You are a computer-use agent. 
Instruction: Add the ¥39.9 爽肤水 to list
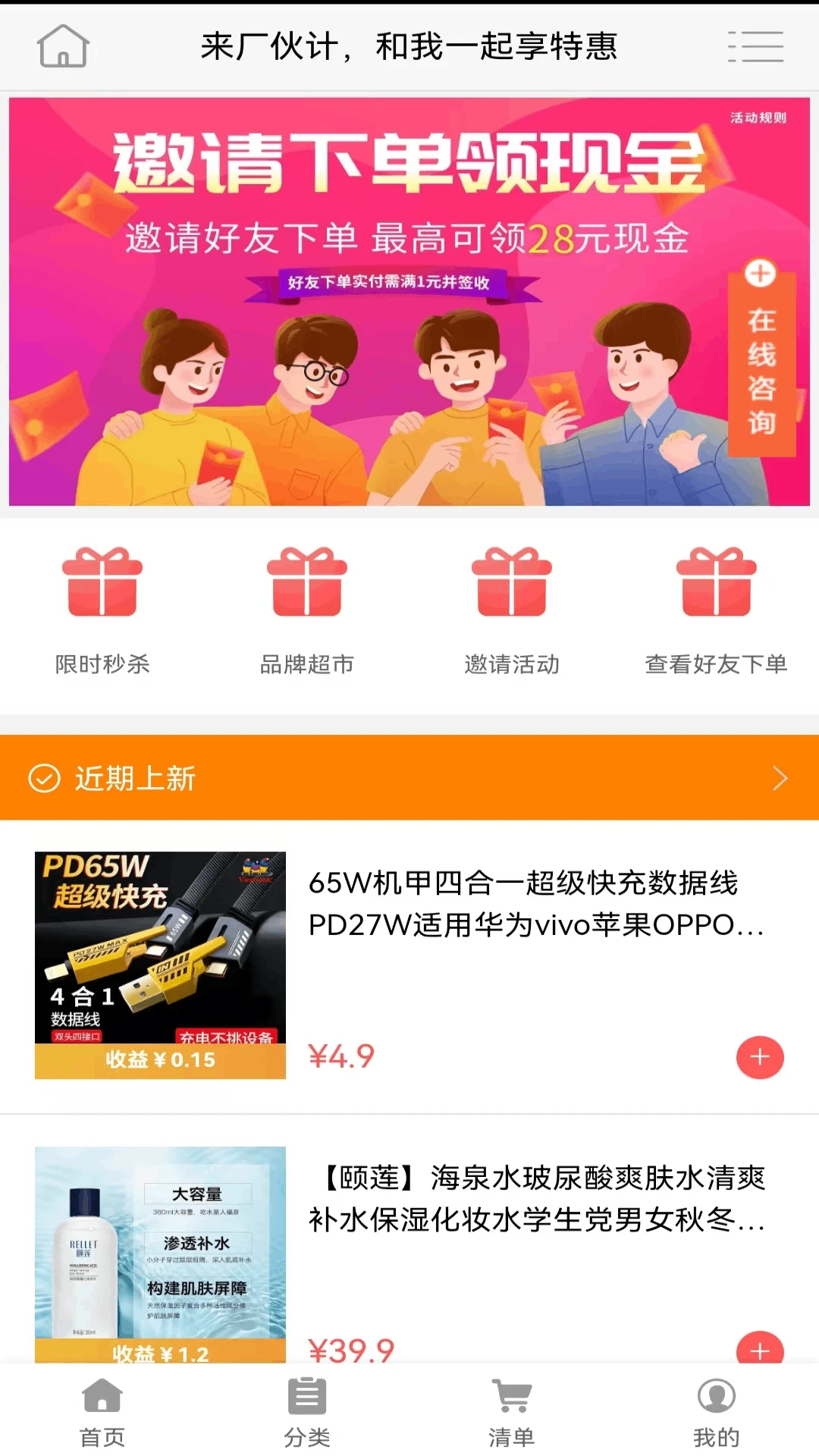(760, 1348)
